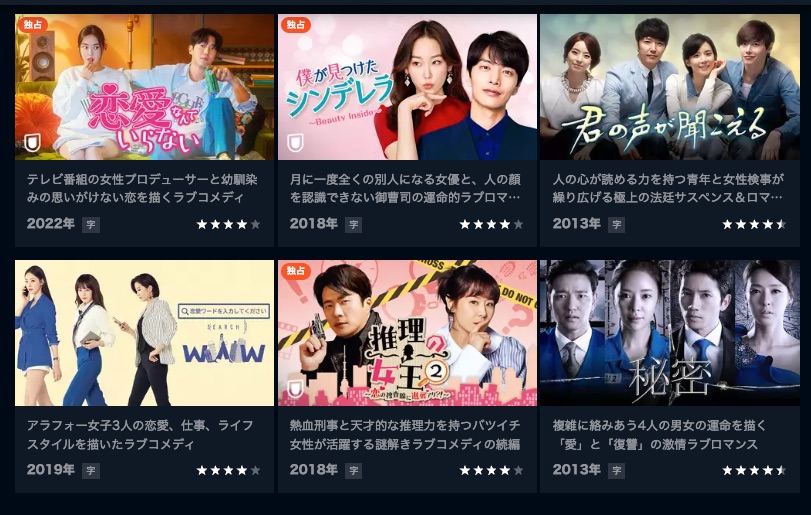Open the 秘密 2013 drama card
Screen dimensions: 811x515
669,333
